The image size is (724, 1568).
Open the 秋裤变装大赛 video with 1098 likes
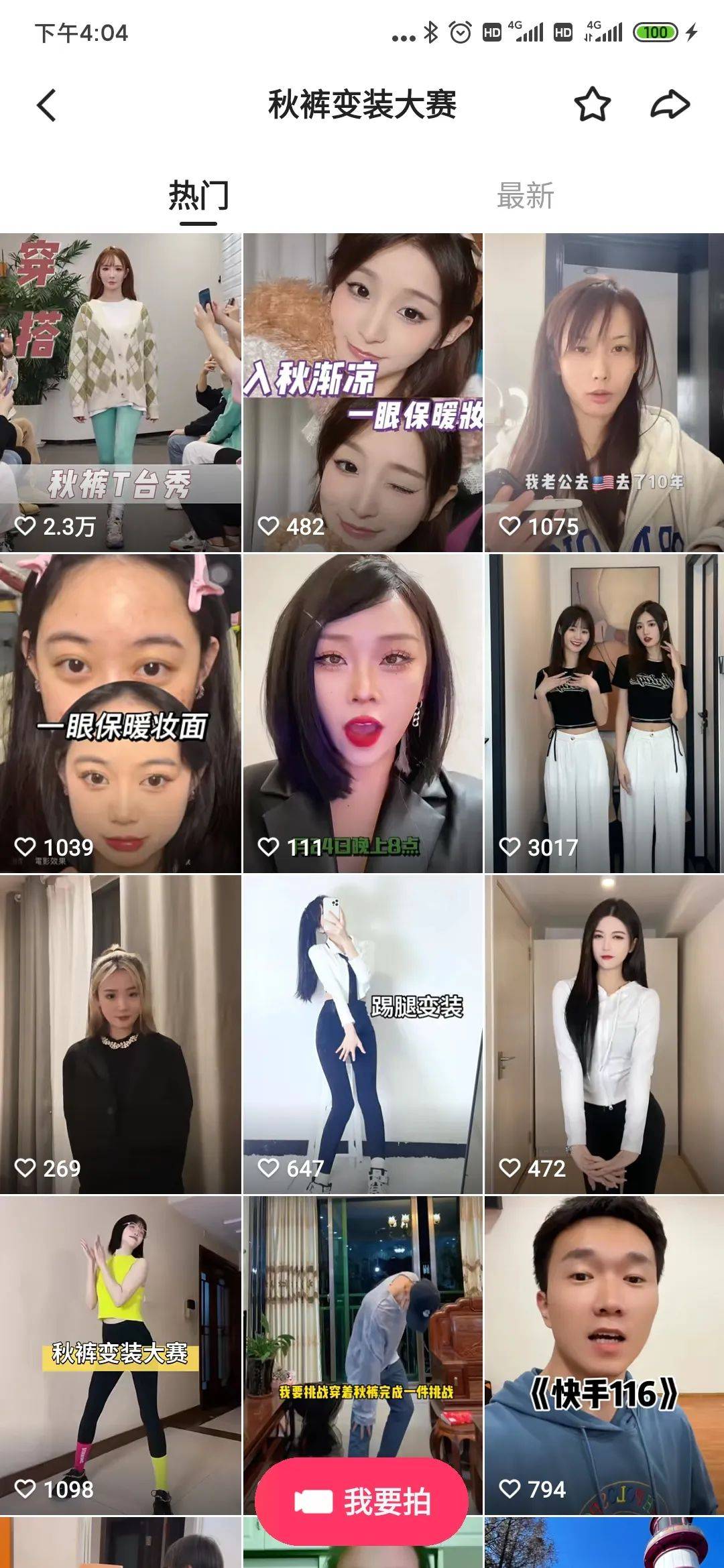[121, 1354]
